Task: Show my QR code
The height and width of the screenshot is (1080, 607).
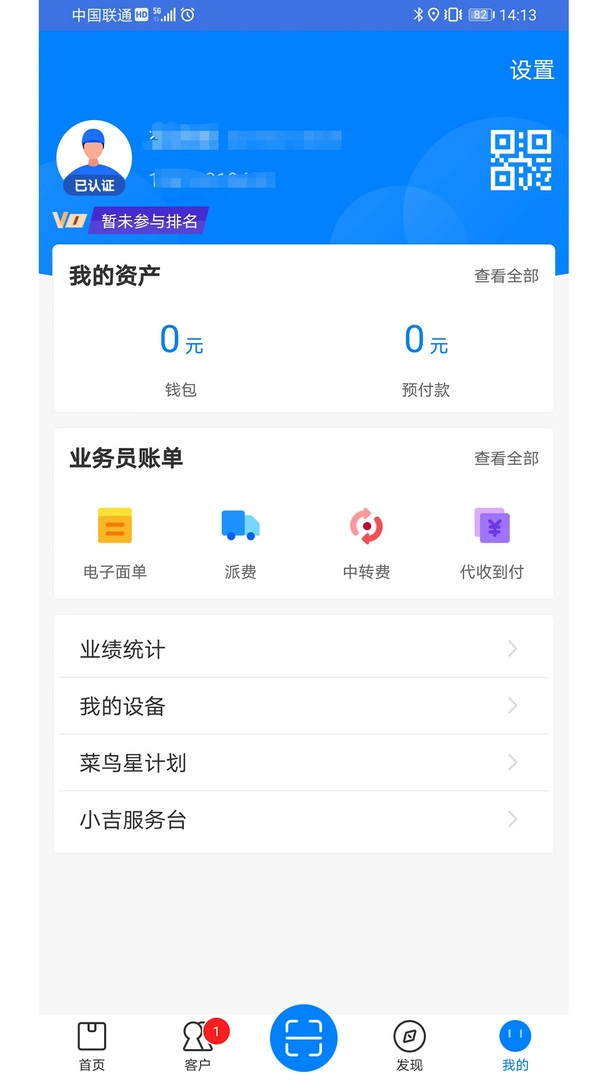Action: tap(520, 160)
